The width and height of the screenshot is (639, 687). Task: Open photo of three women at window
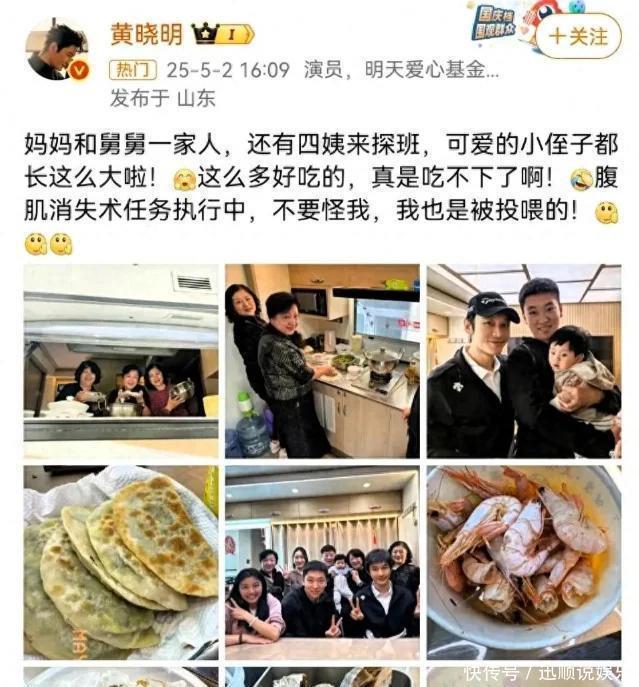(x=121, y=360)
